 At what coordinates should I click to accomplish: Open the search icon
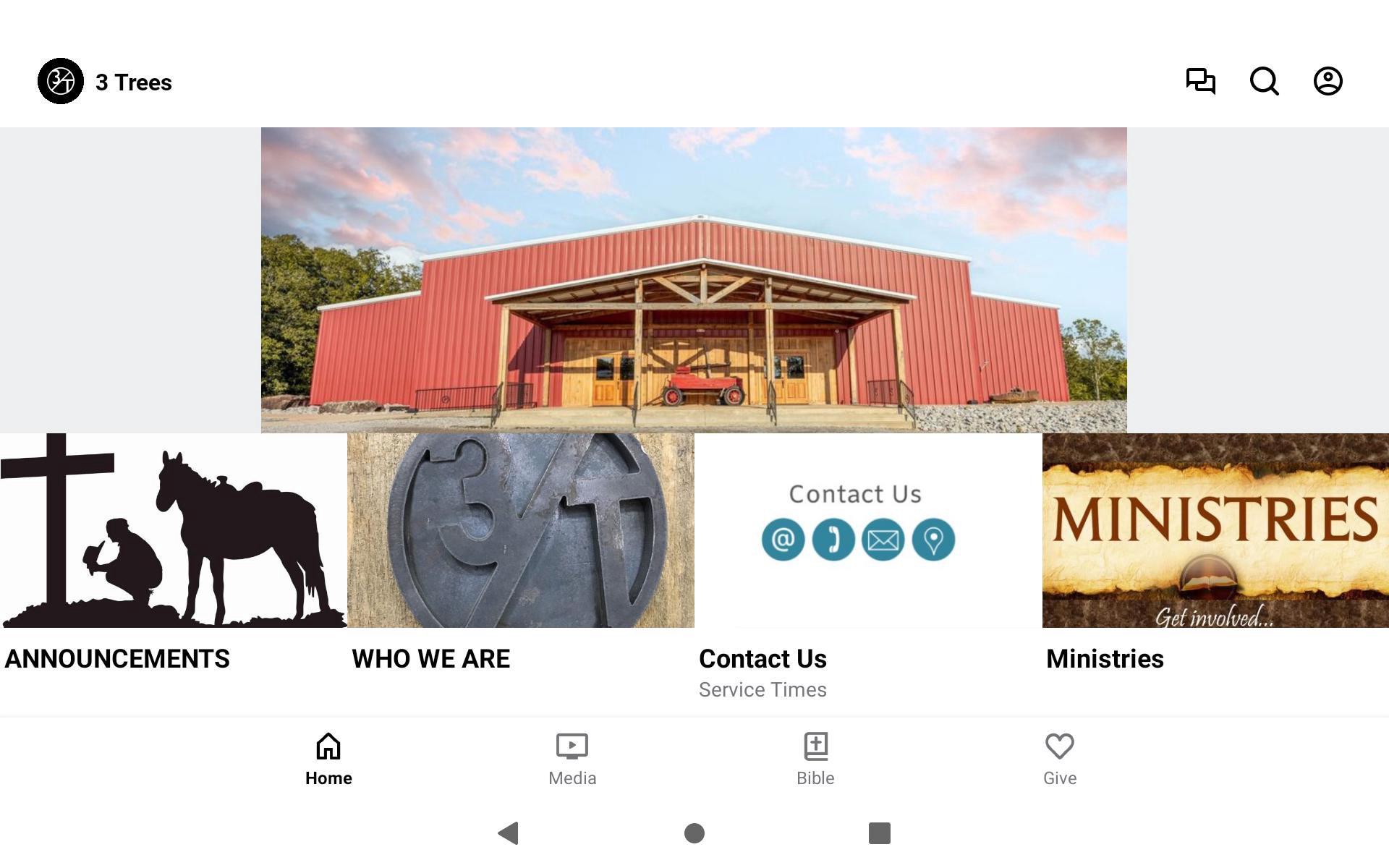(1264, 81)
